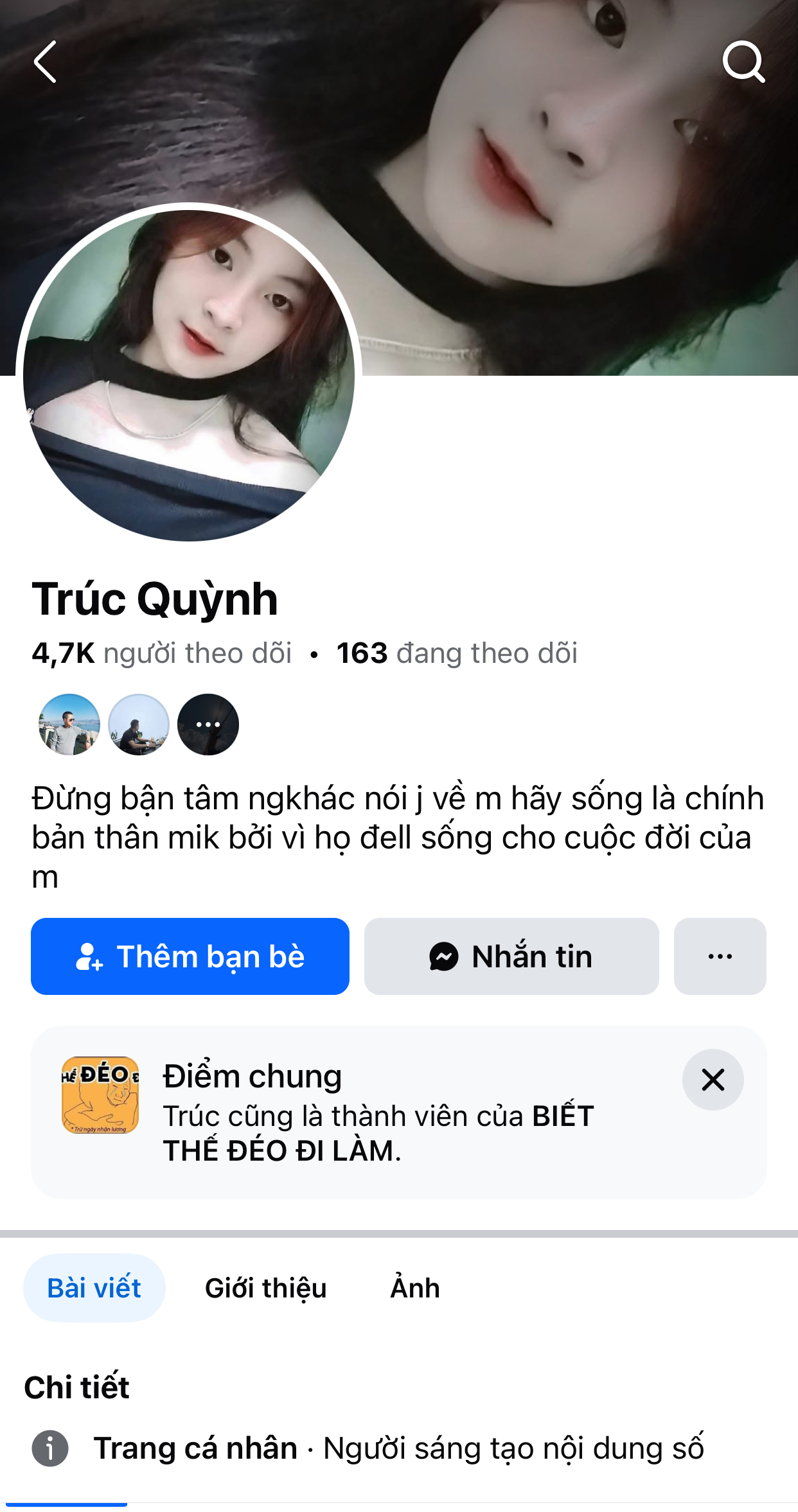Image resolution: width=798 pixels, height=1512 pixels.
Task: View the 4,7K người theo dõi list
Action: point(162,653)
